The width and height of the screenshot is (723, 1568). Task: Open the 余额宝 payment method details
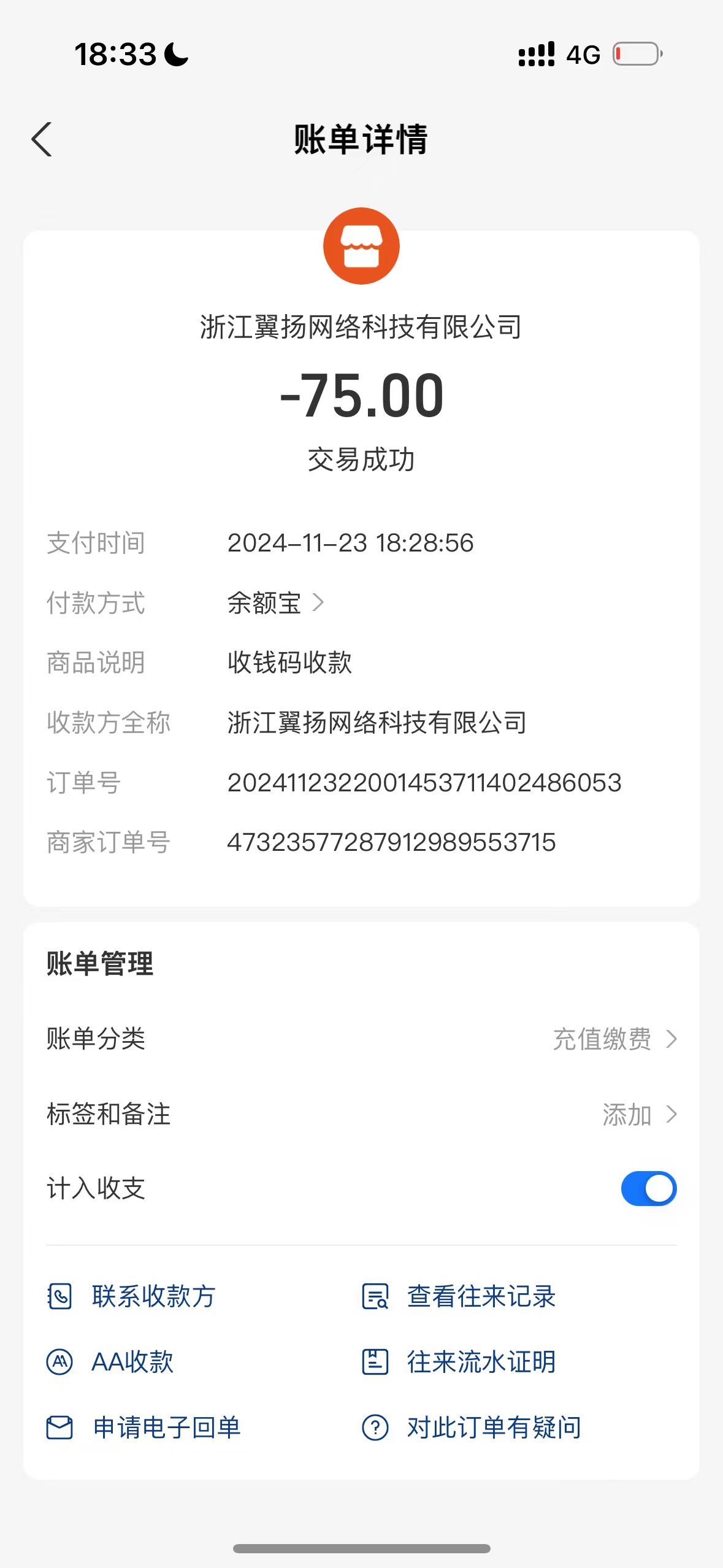pyautogui.click(x=275, y=603)
